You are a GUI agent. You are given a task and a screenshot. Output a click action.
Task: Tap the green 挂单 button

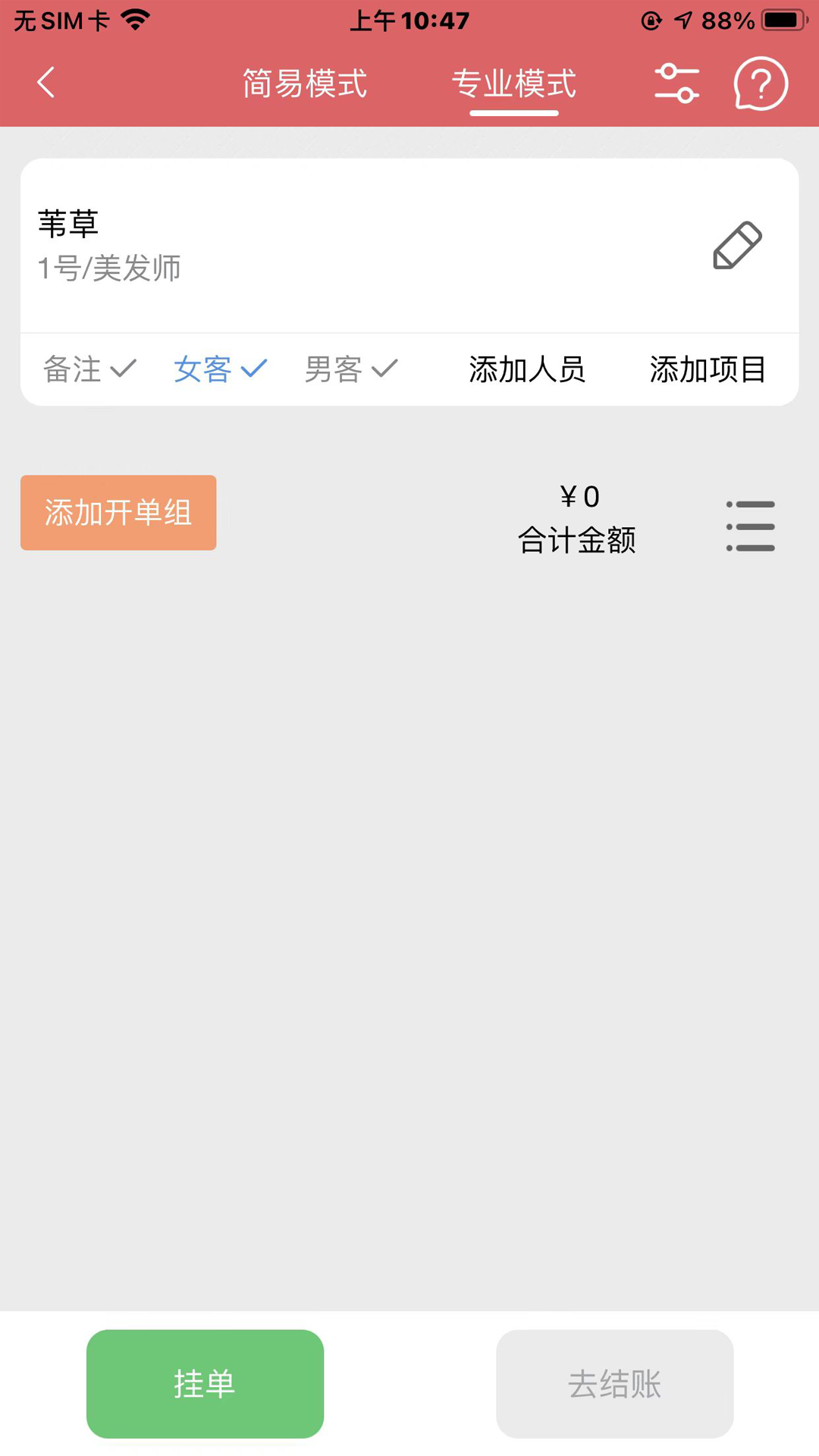coord(205,1384)
